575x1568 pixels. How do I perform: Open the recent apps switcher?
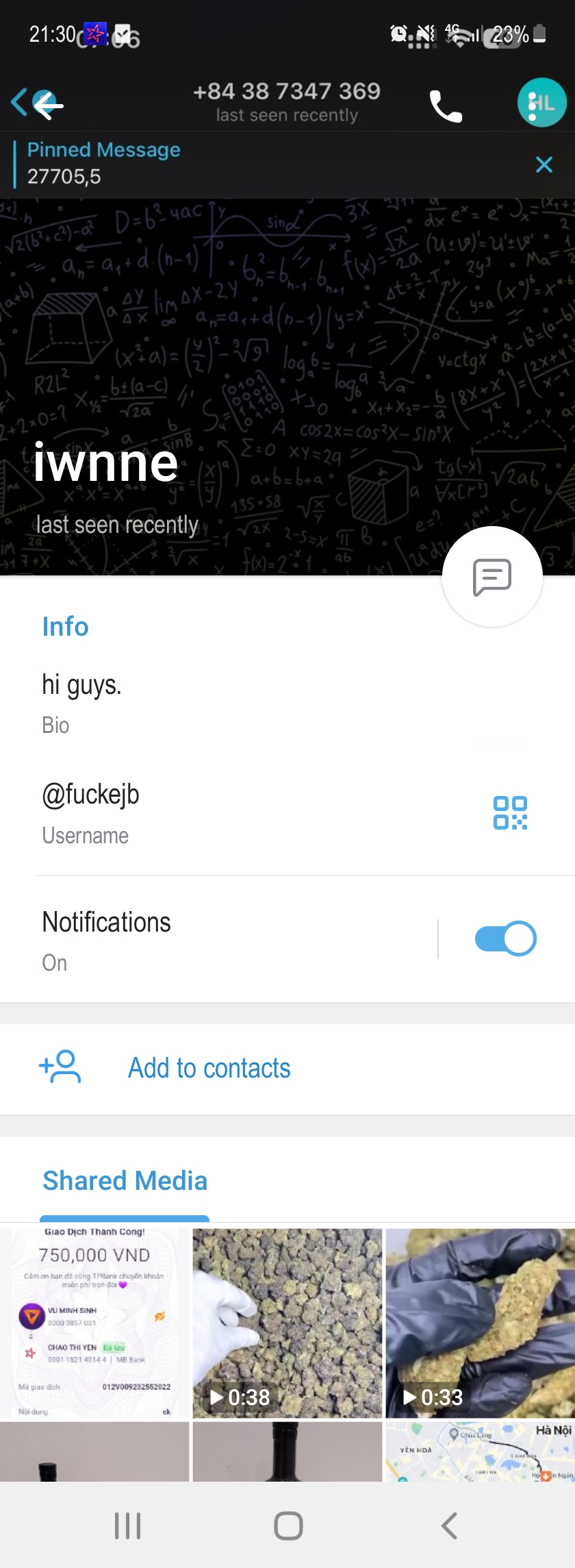point(128,1526)
